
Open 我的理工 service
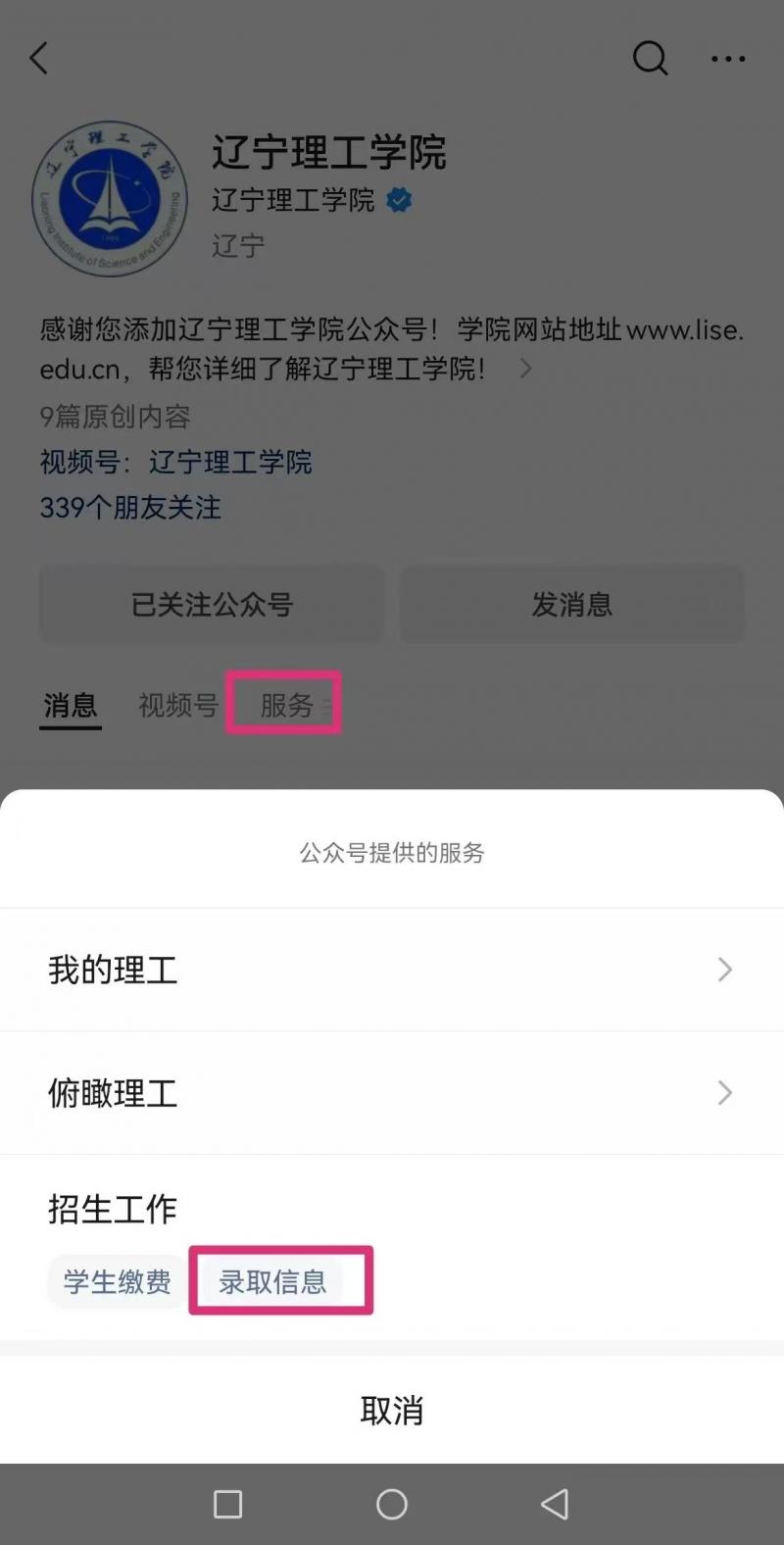392,970
